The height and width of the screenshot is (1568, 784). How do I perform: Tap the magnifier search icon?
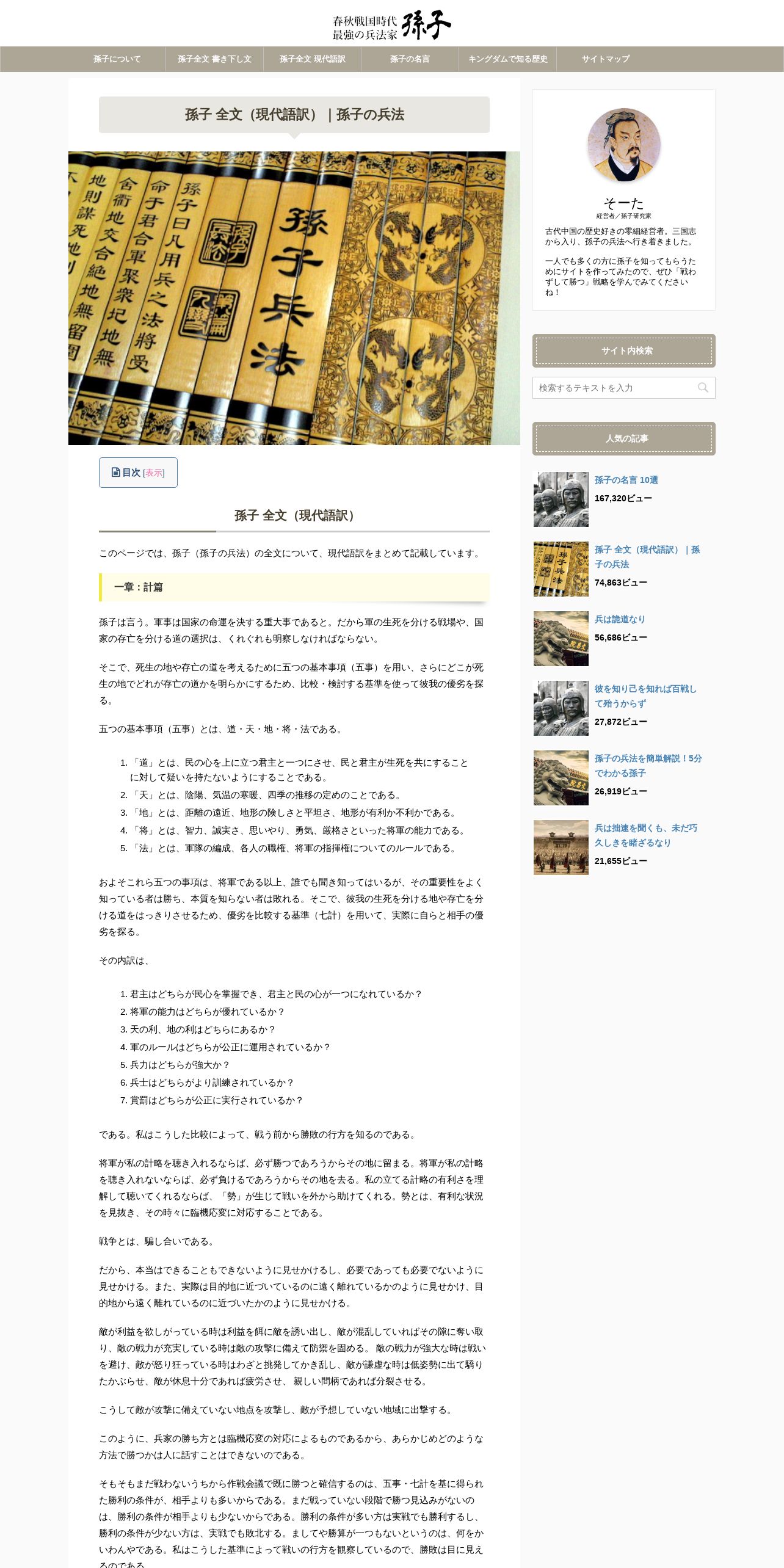click(703, 388)
